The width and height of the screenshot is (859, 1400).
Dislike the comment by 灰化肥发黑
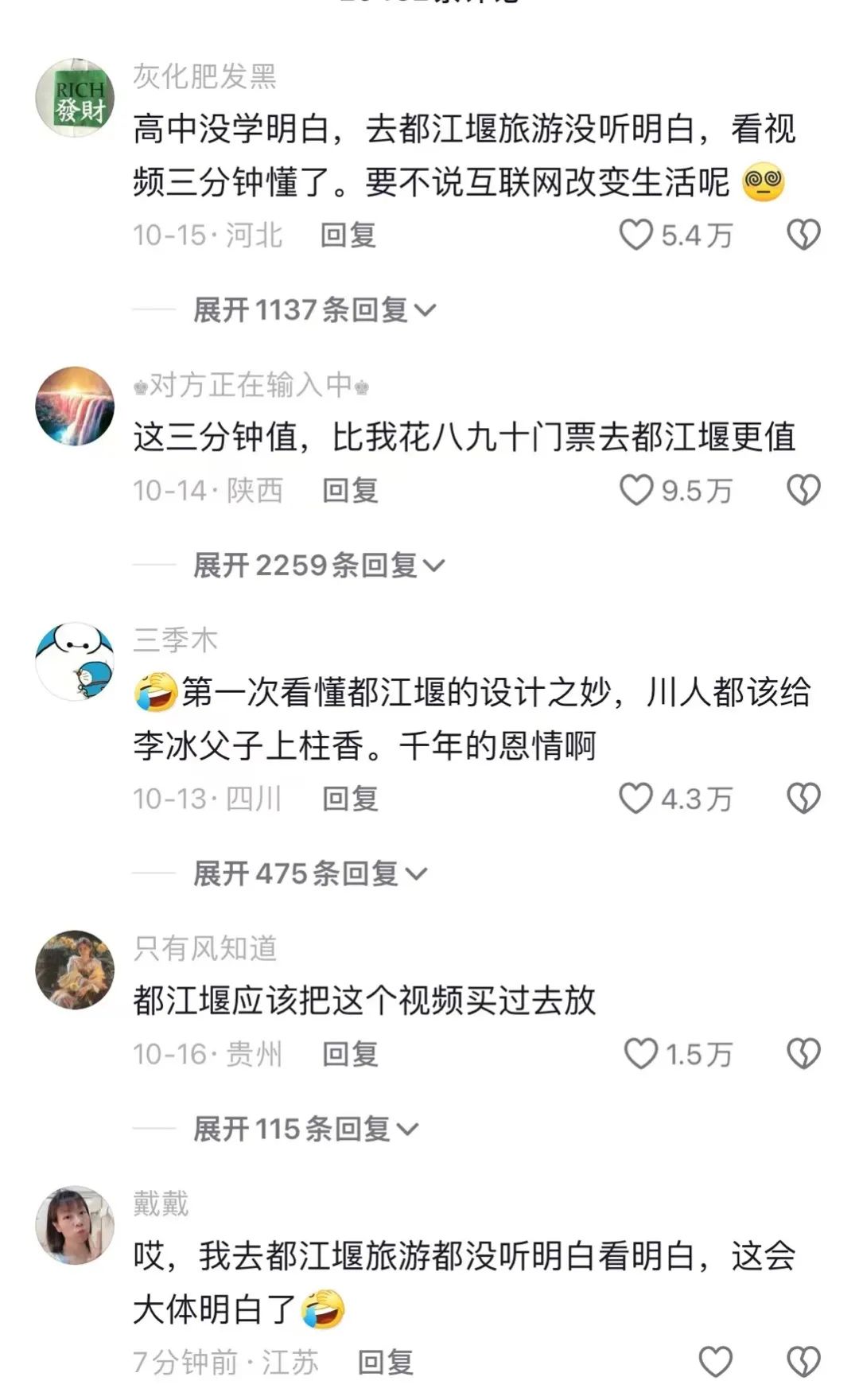[803, 235]
